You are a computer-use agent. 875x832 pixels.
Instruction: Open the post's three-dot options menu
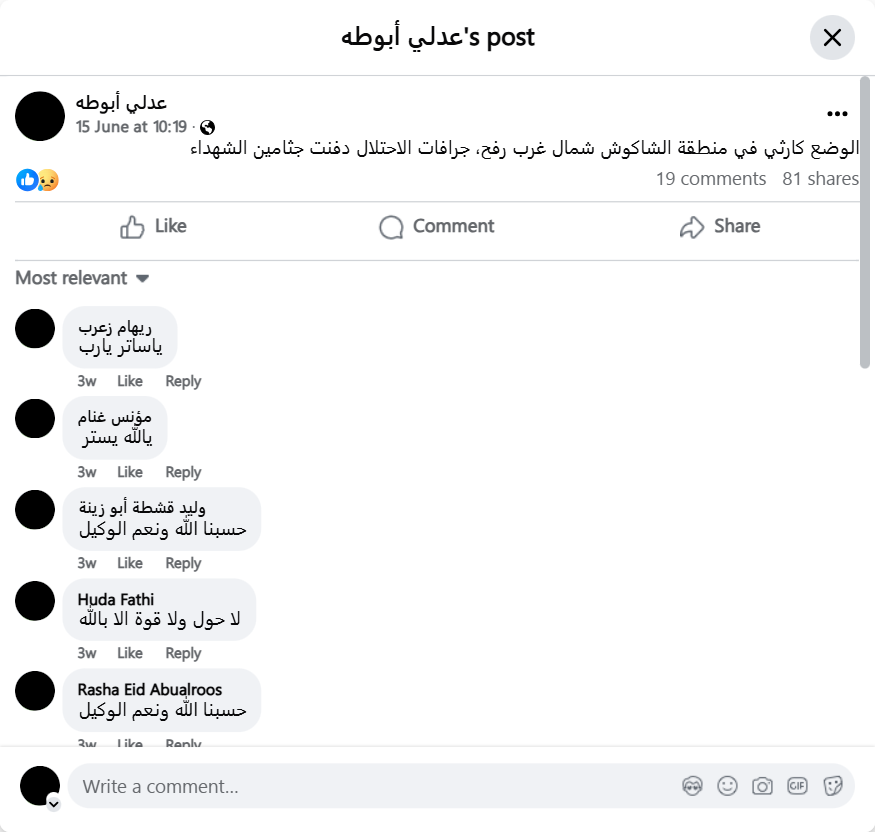pos(837,114)
